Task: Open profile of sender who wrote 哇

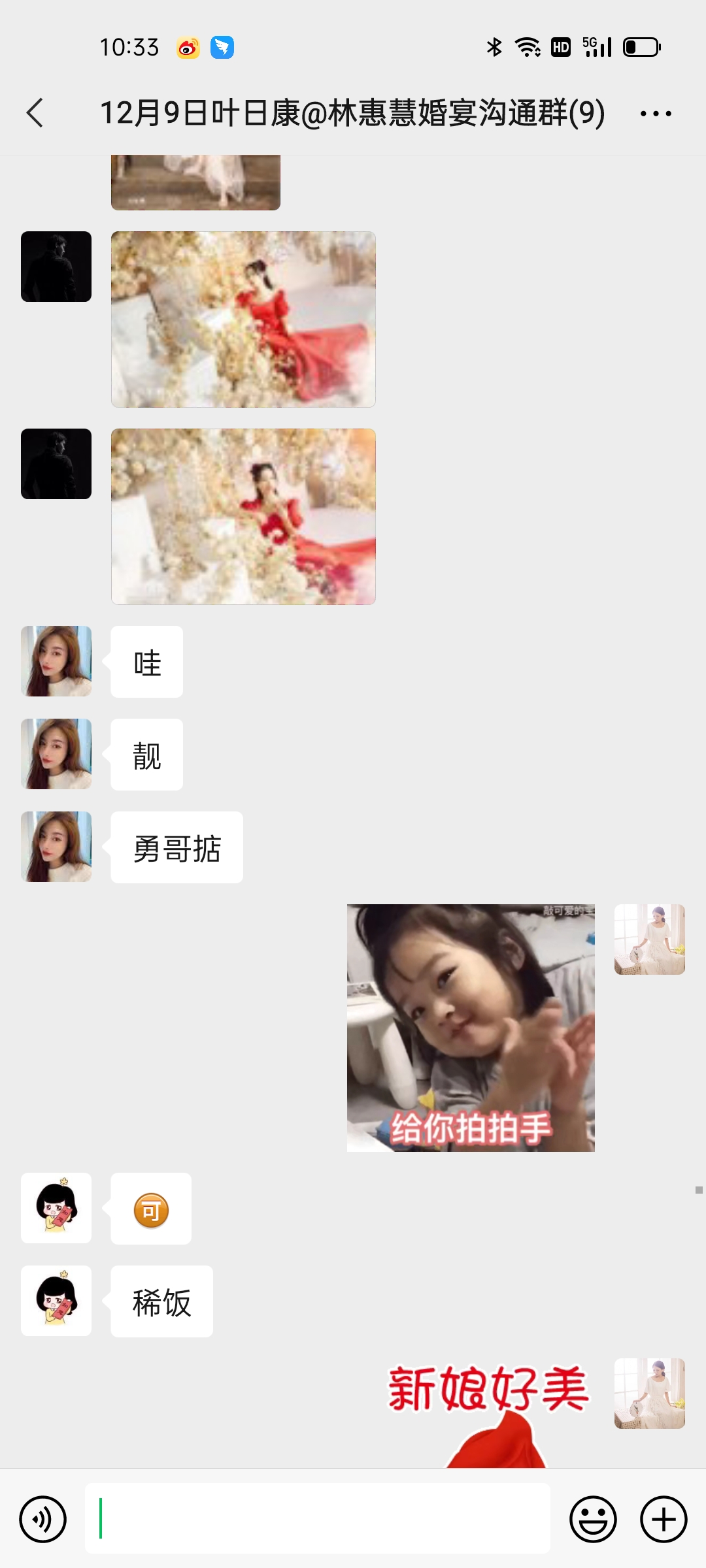Action: (56, 661)
